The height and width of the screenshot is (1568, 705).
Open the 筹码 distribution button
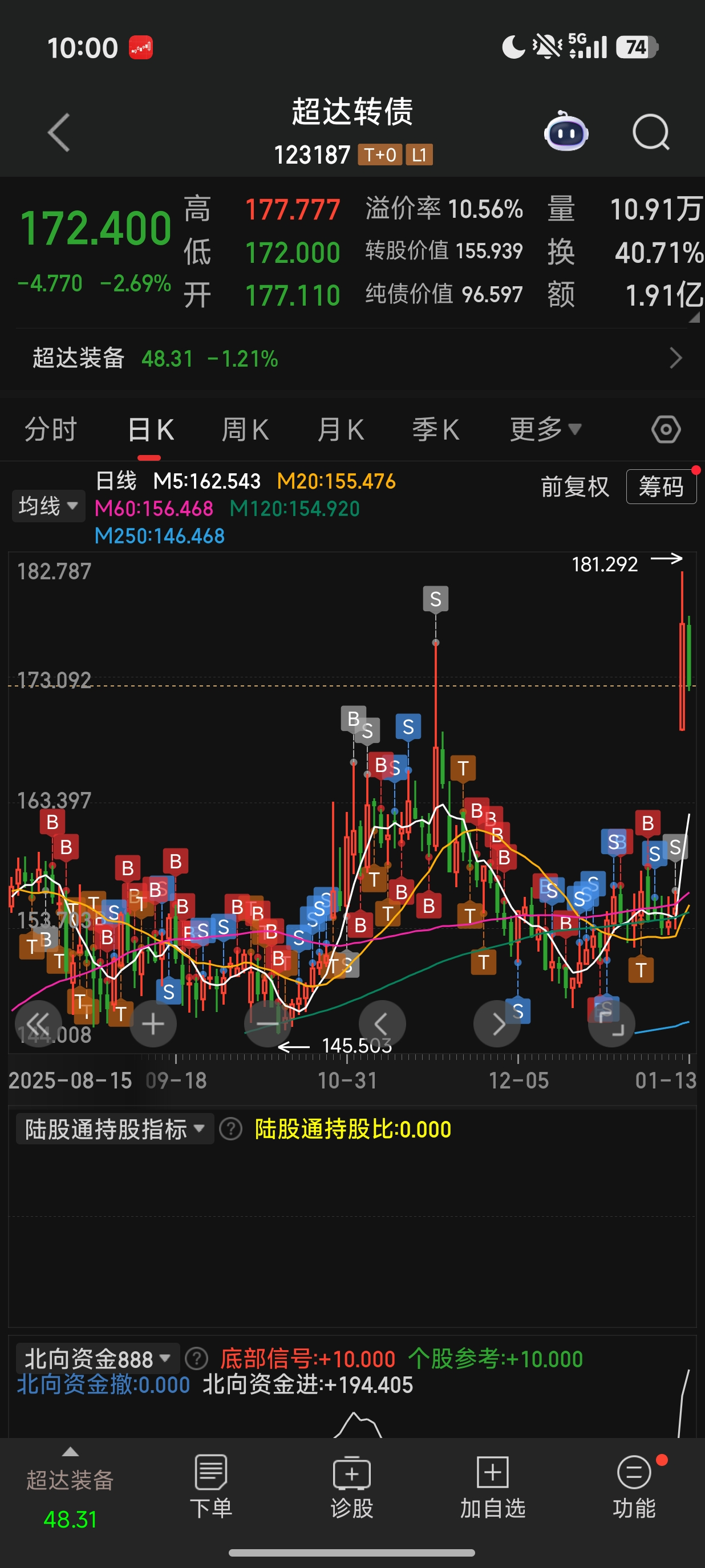click(x=661, y=487)
